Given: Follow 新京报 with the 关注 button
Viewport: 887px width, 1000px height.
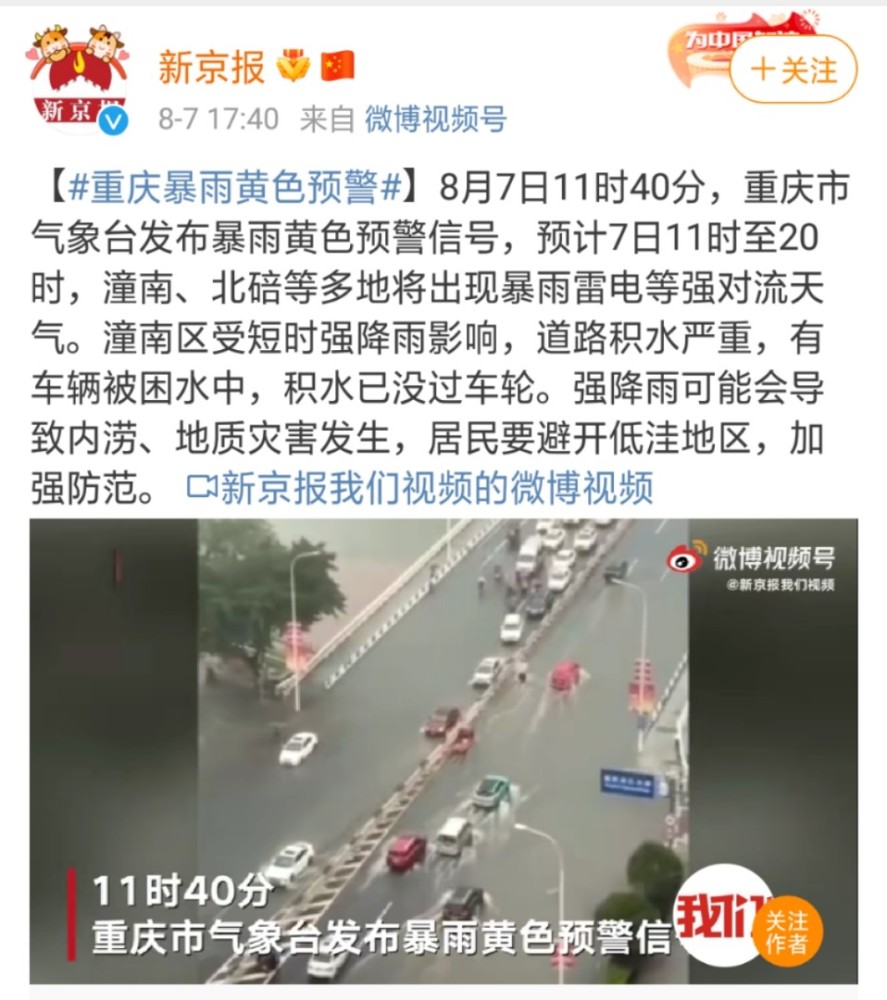Looking at the screenshot, I should pyautogui.click(x=793, y=70).
